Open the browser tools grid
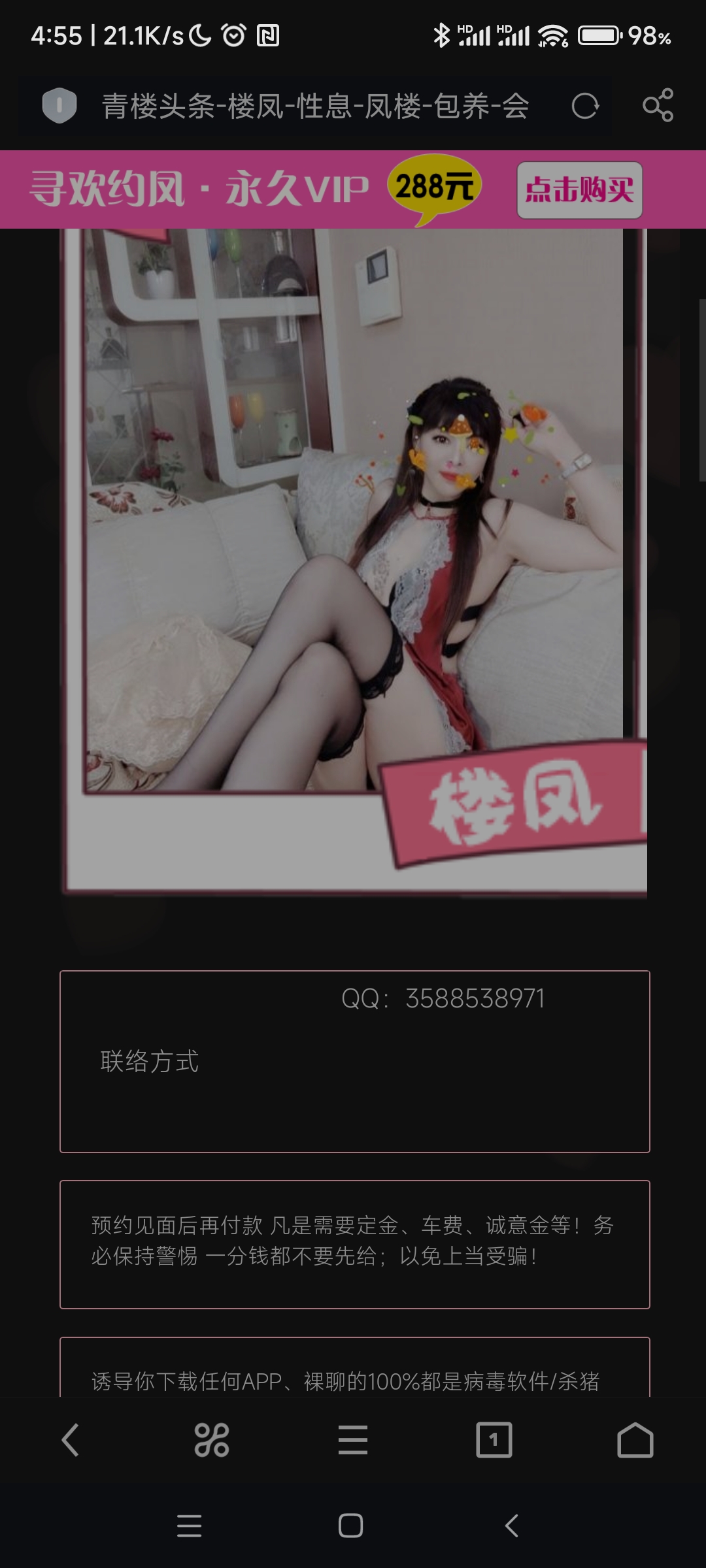This screenshot has height=1568, width=706. 212,1440
